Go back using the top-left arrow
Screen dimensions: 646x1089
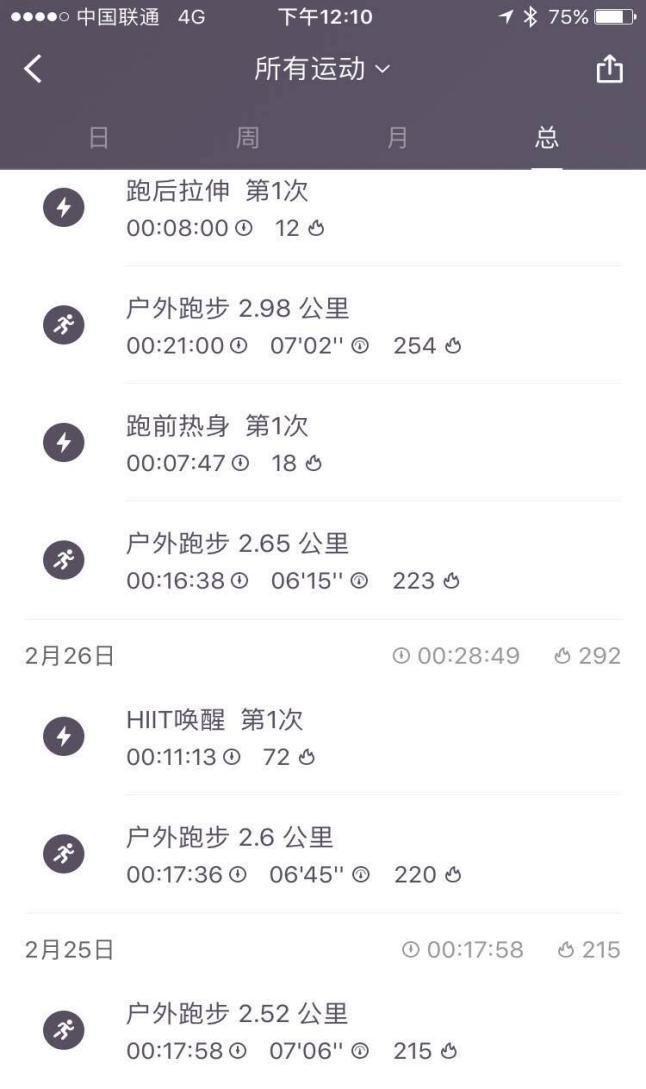click(33, 69)
